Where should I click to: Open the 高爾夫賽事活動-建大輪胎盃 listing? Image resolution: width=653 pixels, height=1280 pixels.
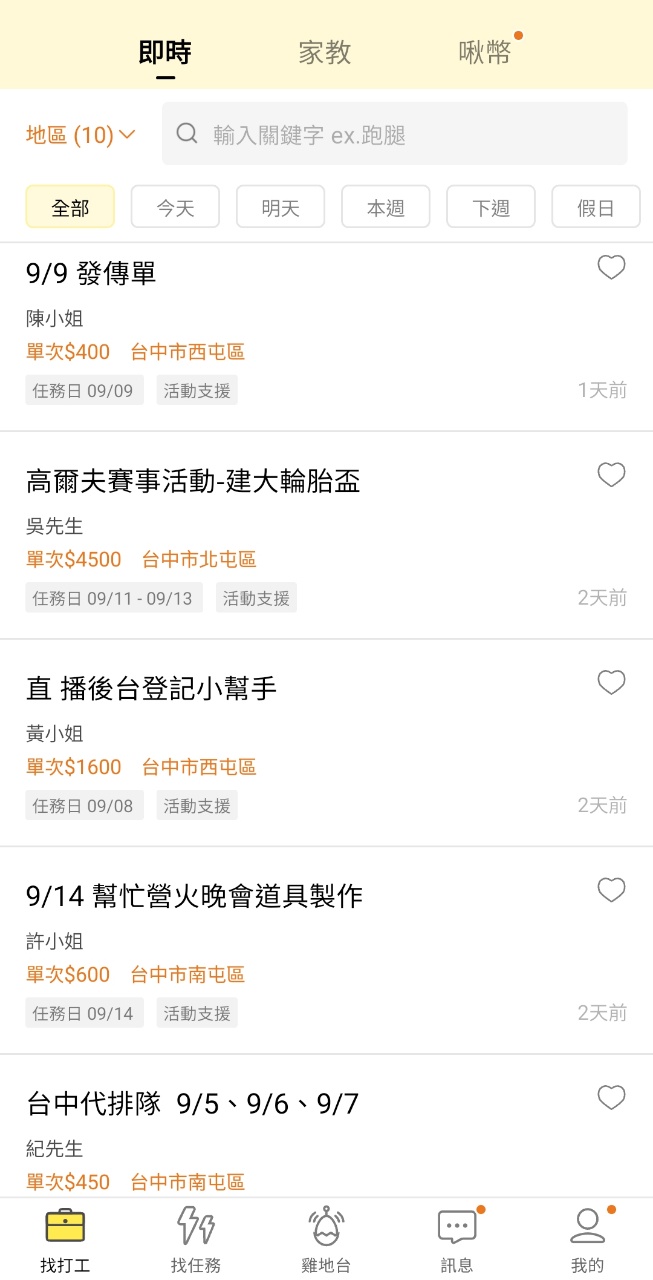193,482
